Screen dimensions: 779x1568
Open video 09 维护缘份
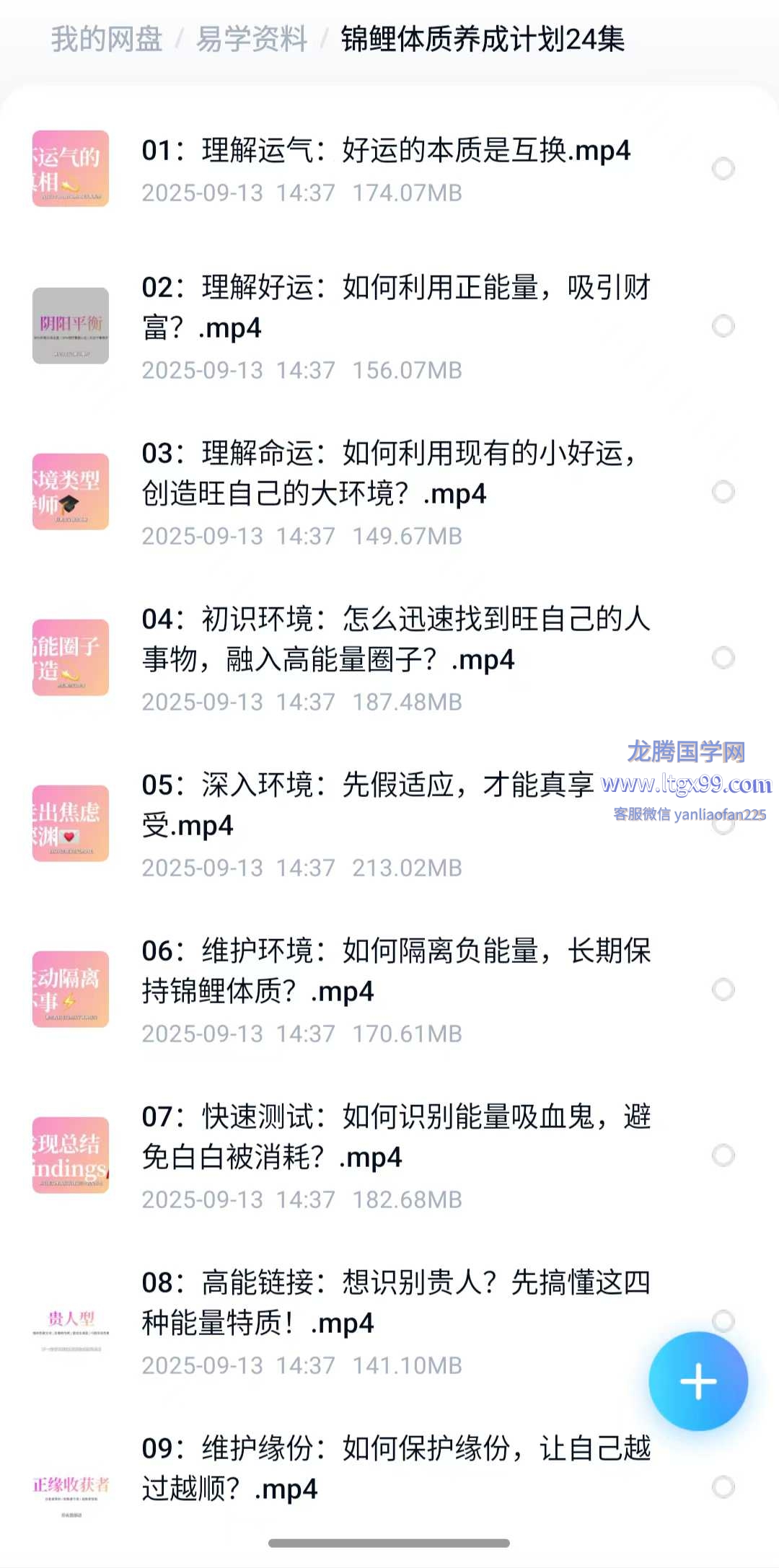tap(395, 1468)
